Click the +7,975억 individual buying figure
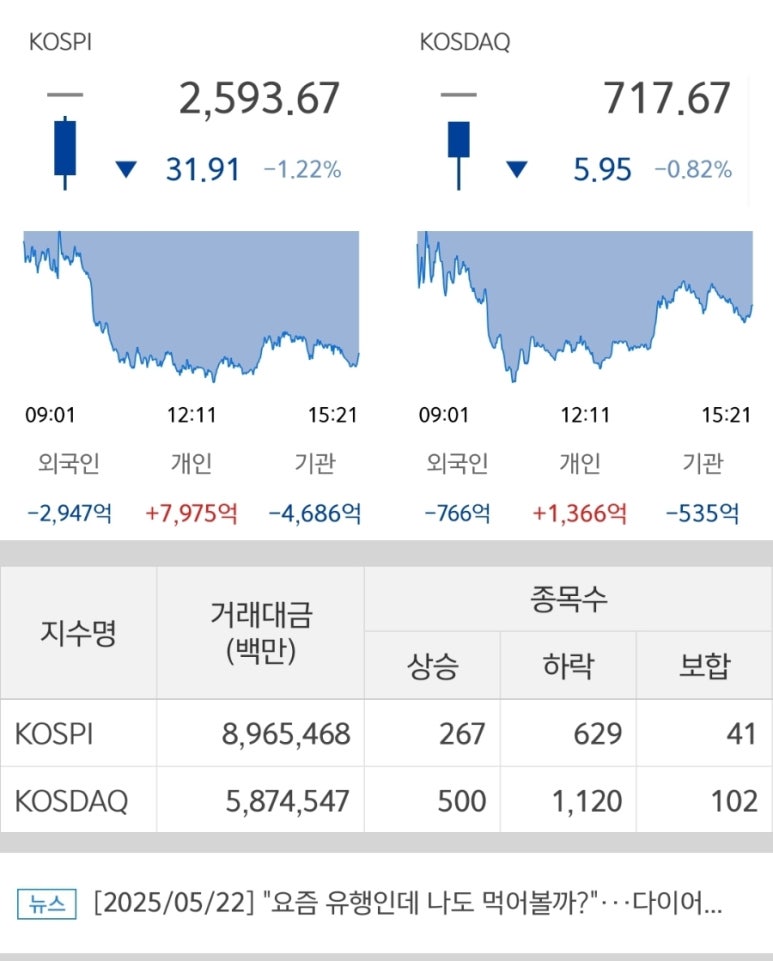 pyautogui.click(x=189, y=506)
